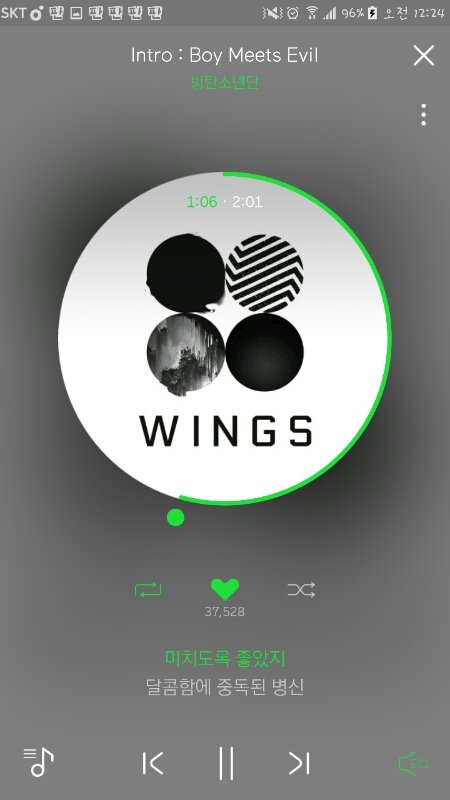Viewport: 450px width, 800px height.
Task: Toggle shuffle playback
Action: (301, 590)
